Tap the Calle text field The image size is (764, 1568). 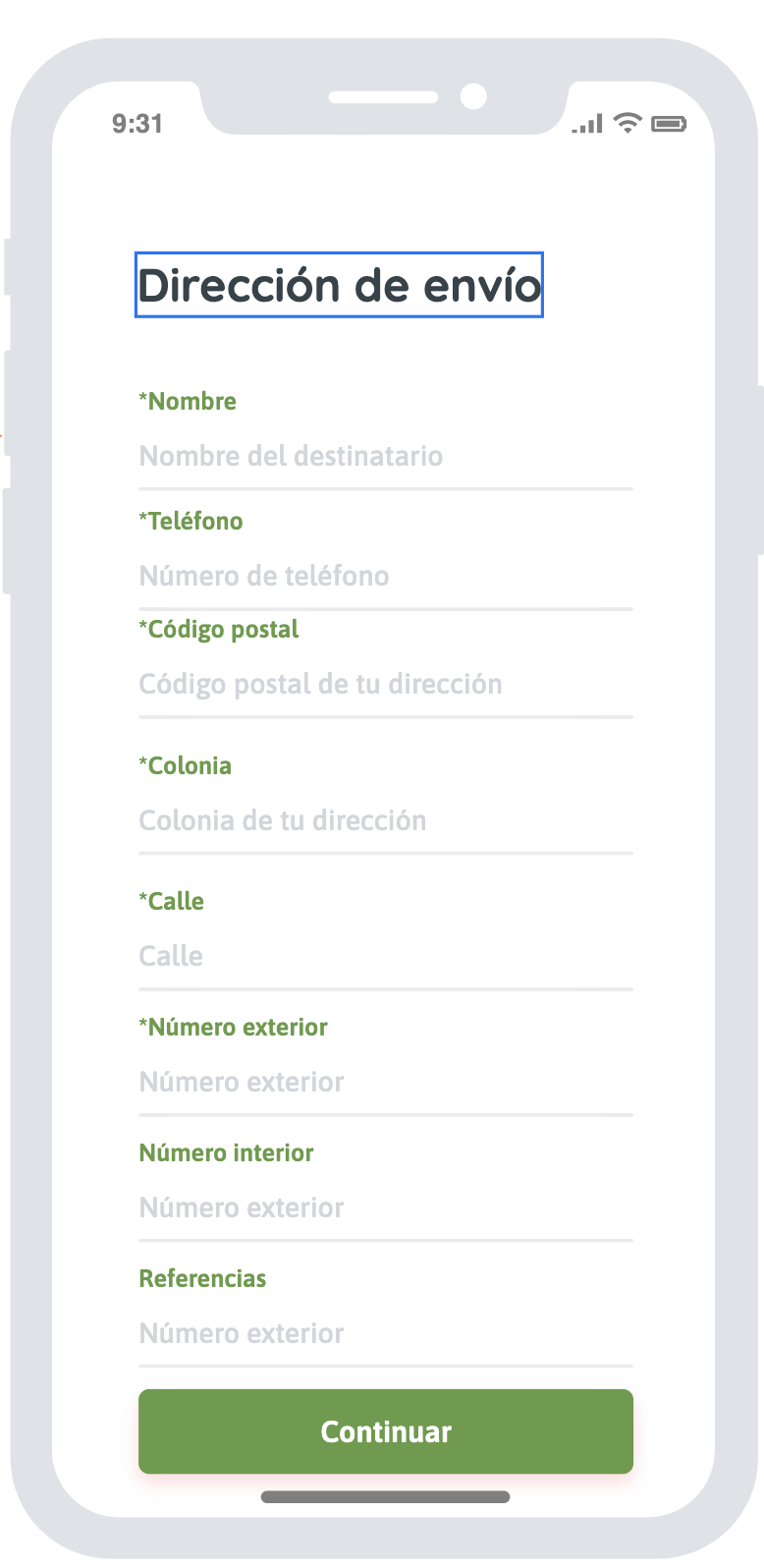(385, 957)
